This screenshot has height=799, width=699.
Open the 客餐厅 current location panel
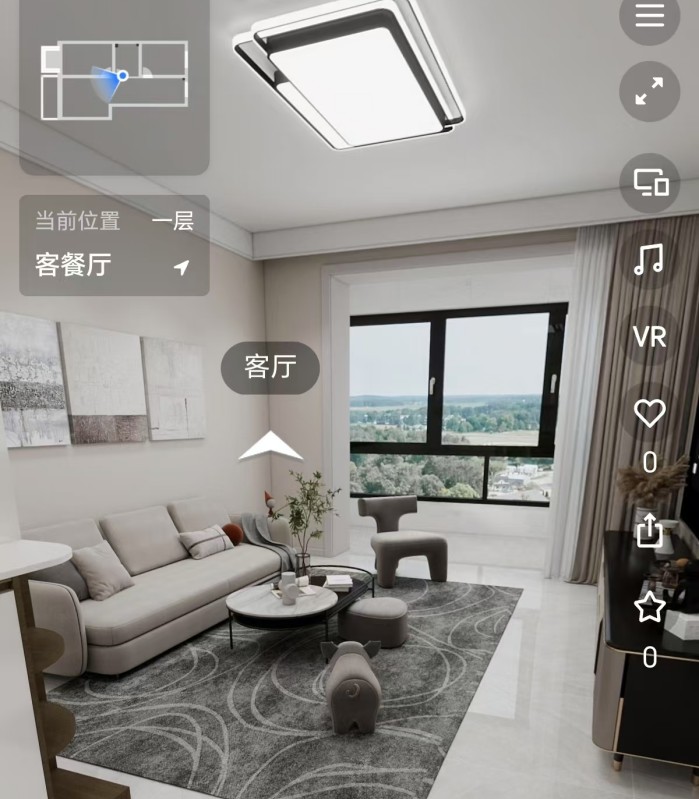click(x=114, y=246)
